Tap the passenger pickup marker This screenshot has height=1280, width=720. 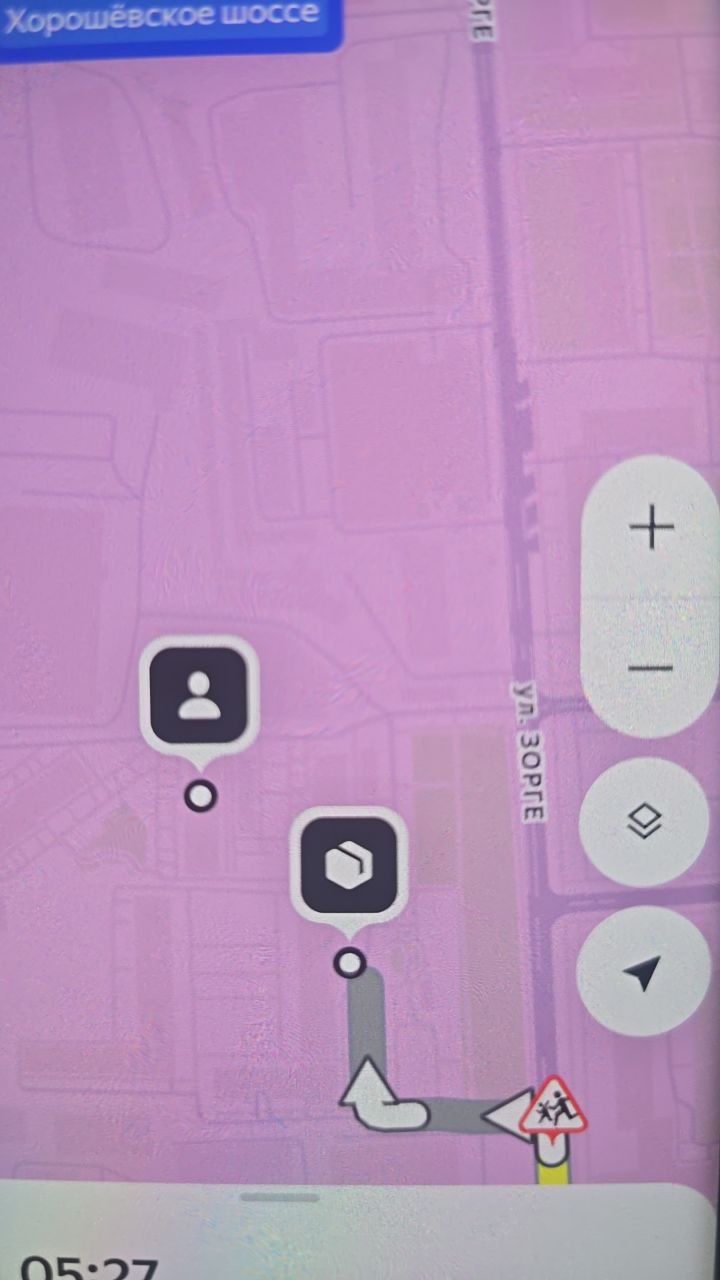click(199, 696)
